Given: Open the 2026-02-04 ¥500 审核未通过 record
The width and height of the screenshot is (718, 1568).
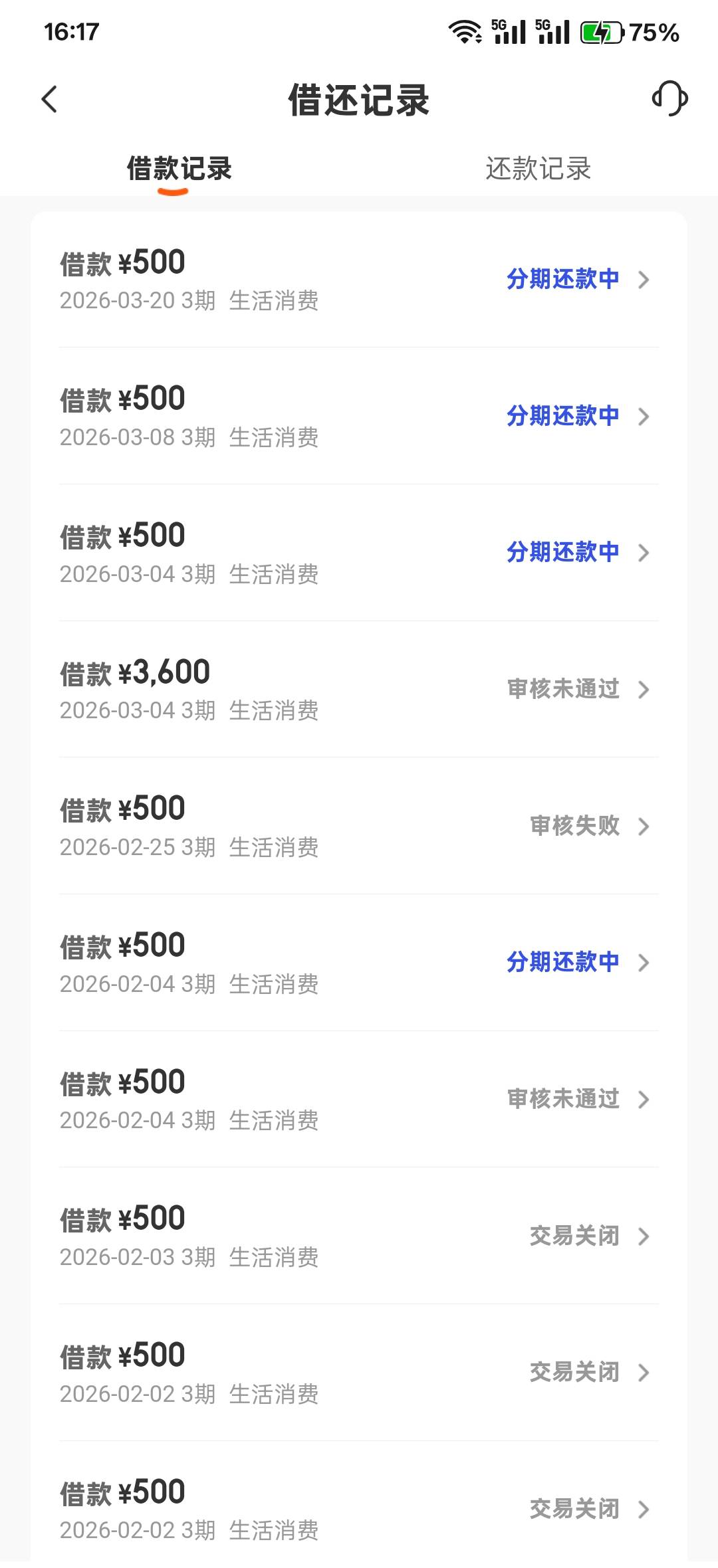Looking at the screenshot, I should click(358, 1100).
